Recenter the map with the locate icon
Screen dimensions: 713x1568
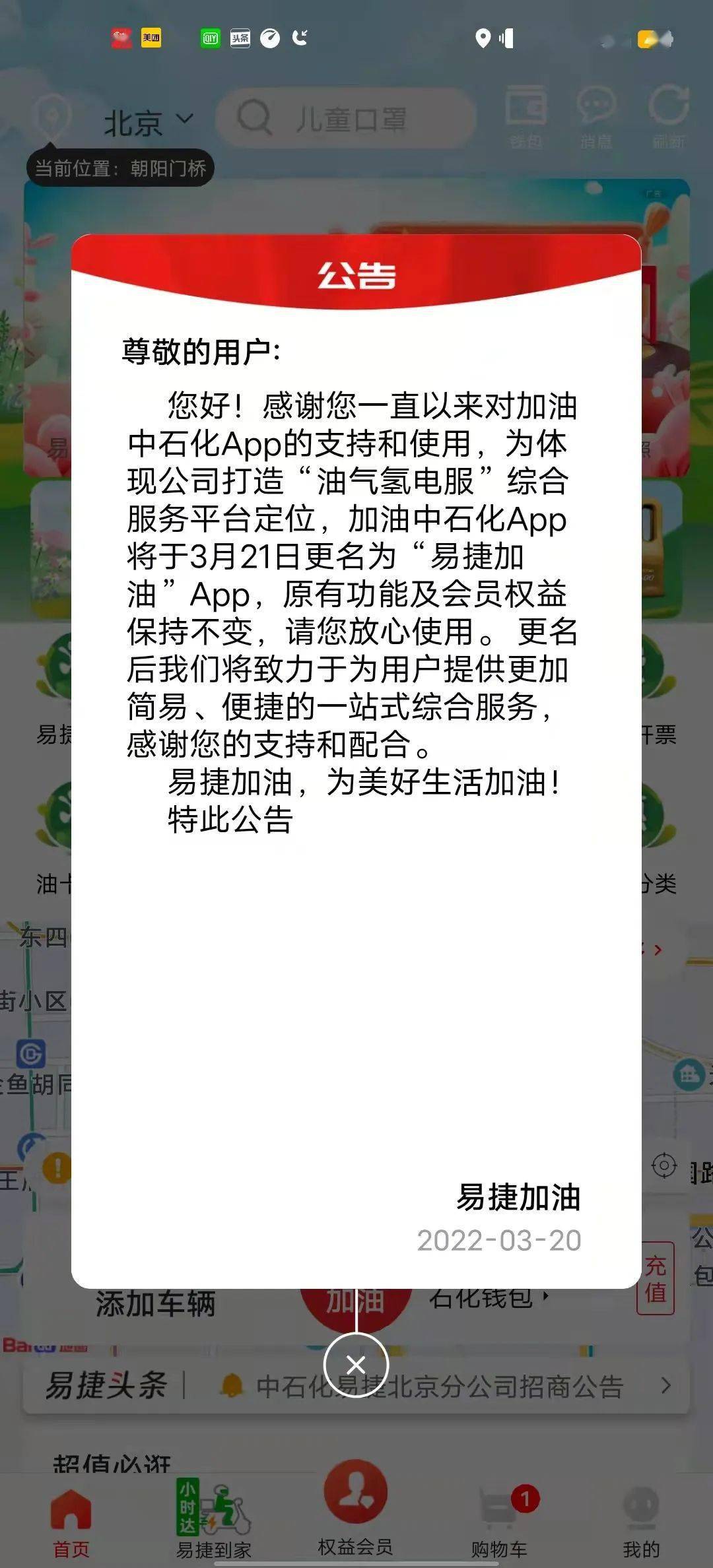coord(663,1166)
